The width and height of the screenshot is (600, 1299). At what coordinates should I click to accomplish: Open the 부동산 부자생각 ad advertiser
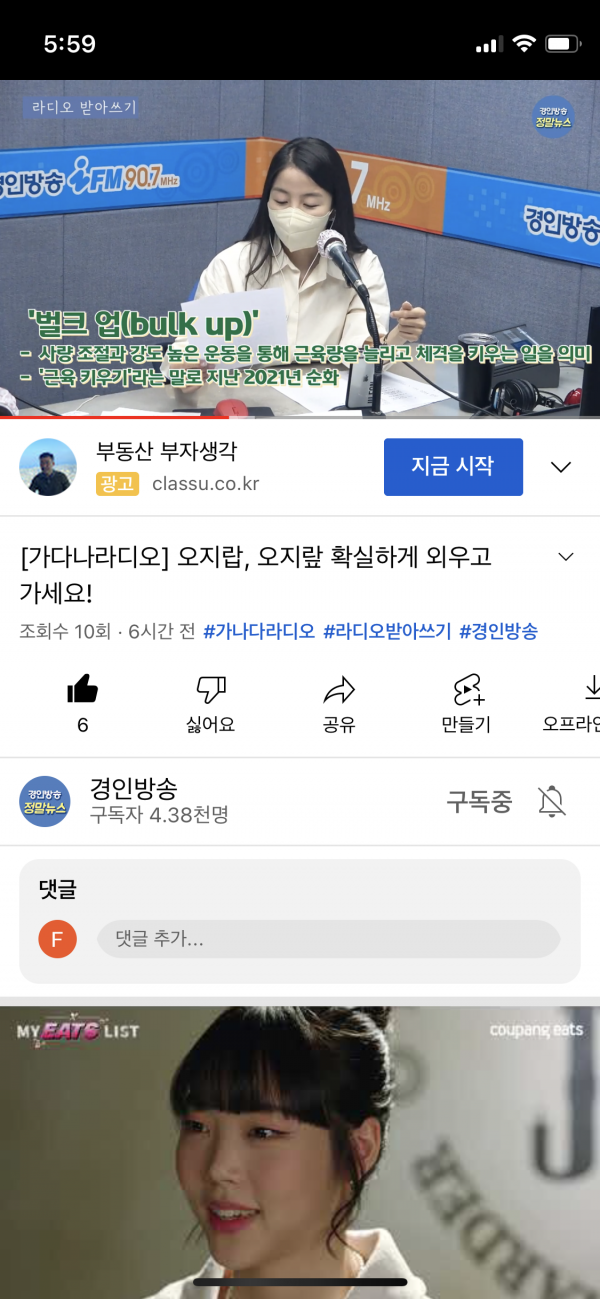pos(166,451)
